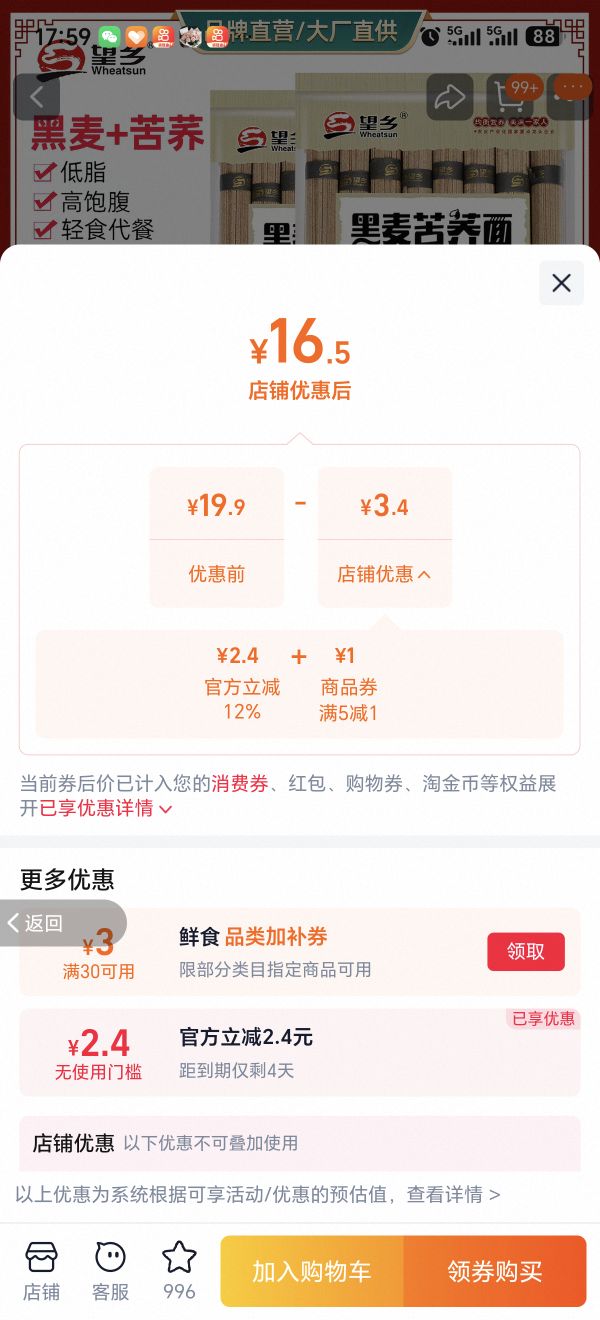Viewport: 600px width, 1320px height.
Task: Tap the floating 返回 button
Action: [x=62, y=923]
